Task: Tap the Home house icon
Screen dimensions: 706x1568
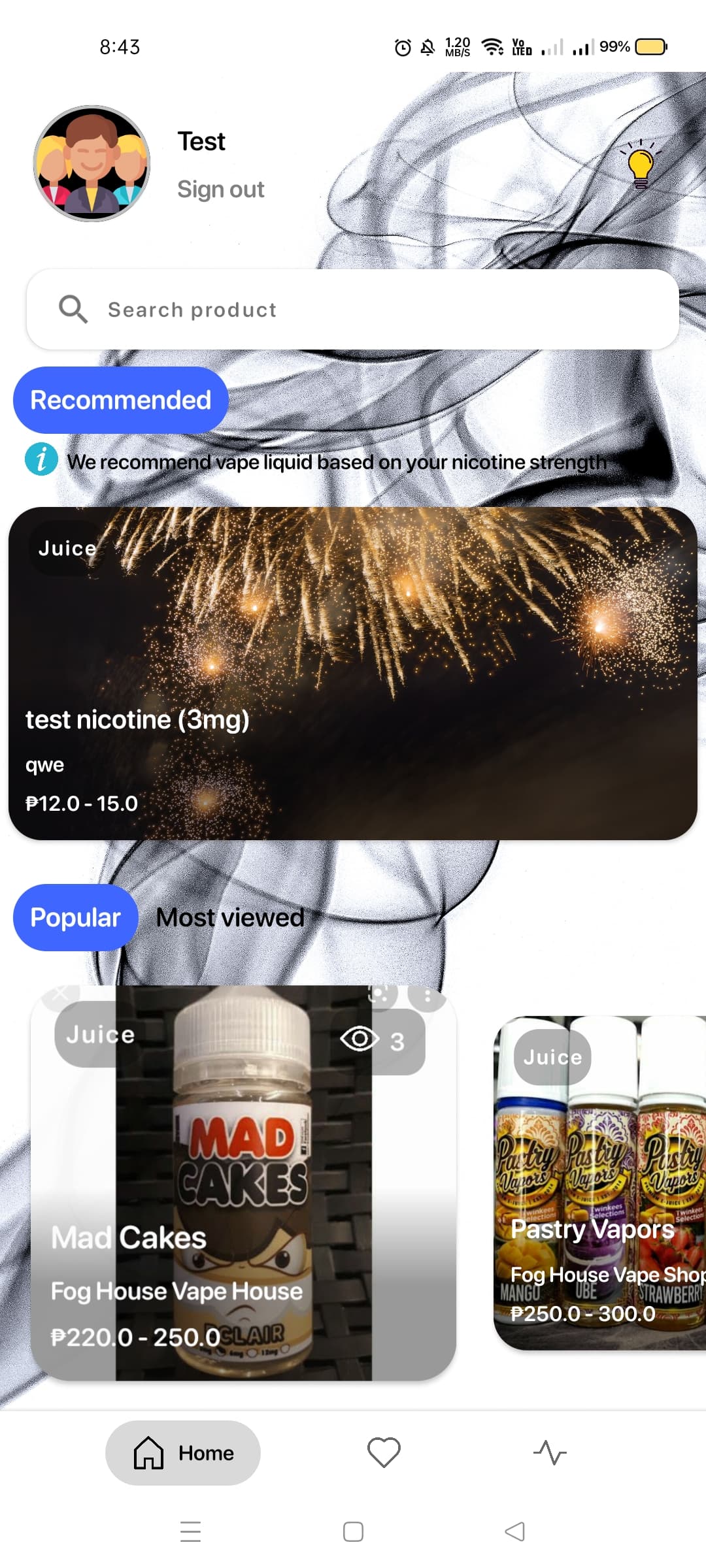Action: pos(148,1452)
